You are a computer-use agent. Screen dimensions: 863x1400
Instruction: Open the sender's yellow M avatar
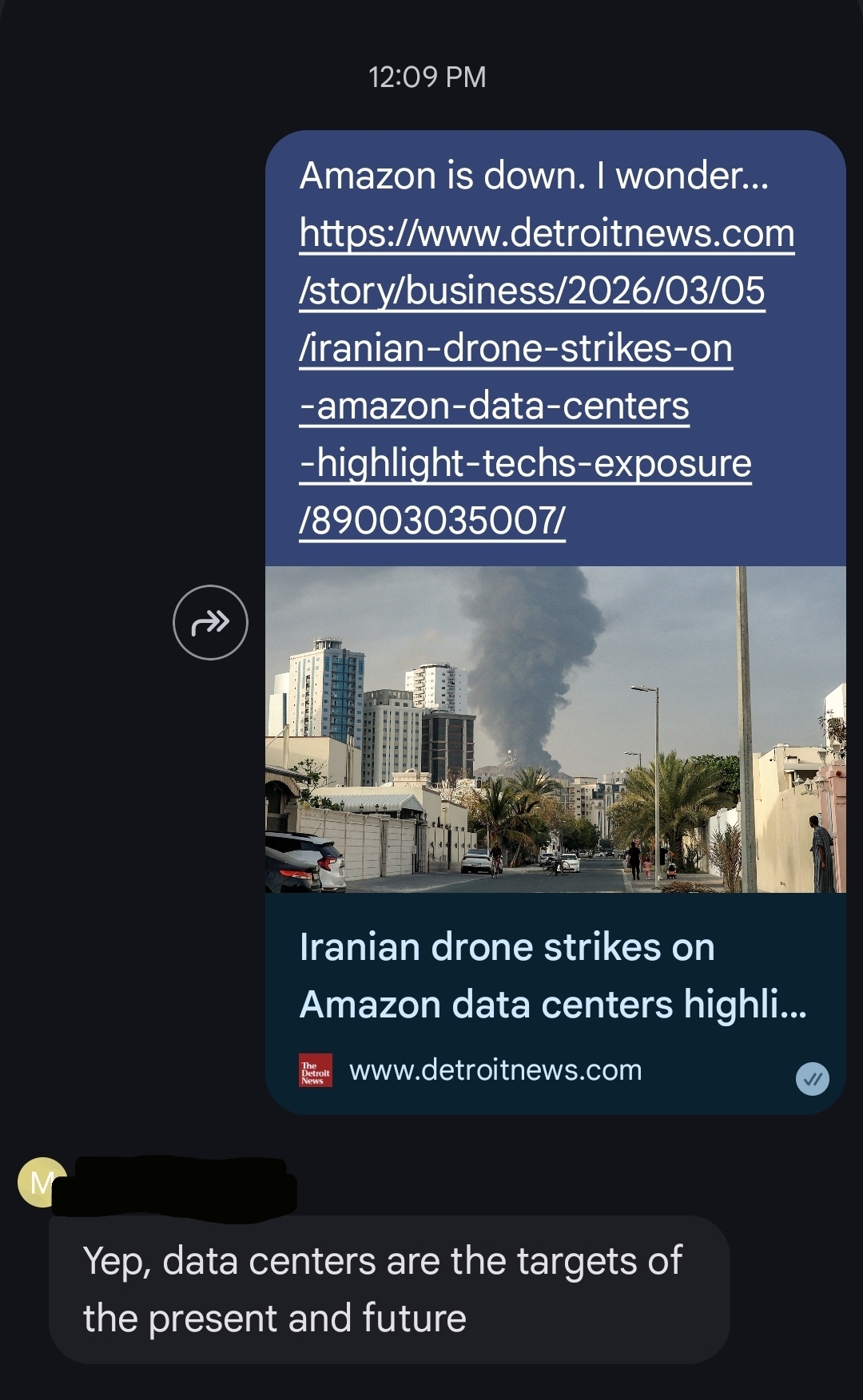(38, 1181)
